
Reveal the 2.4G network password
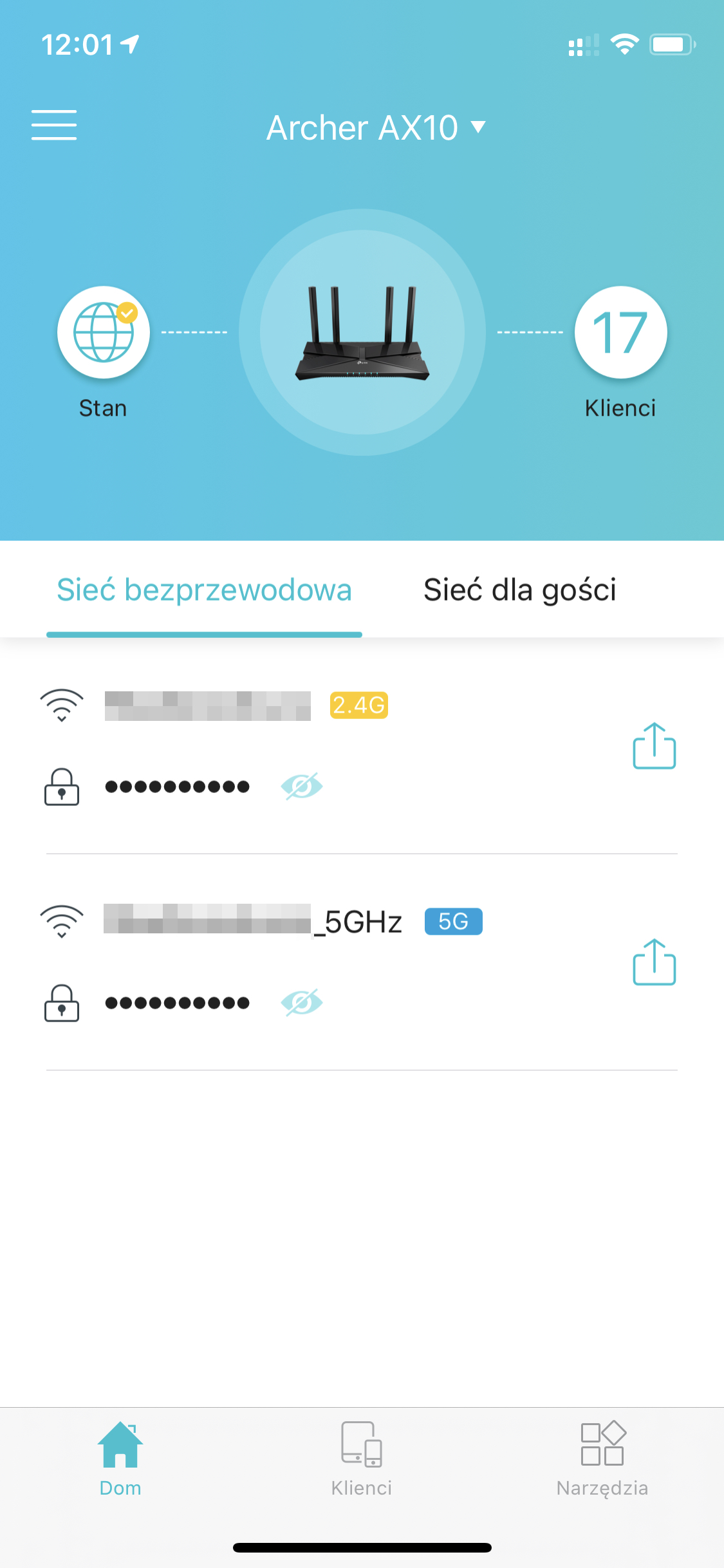tap(302, 787)
